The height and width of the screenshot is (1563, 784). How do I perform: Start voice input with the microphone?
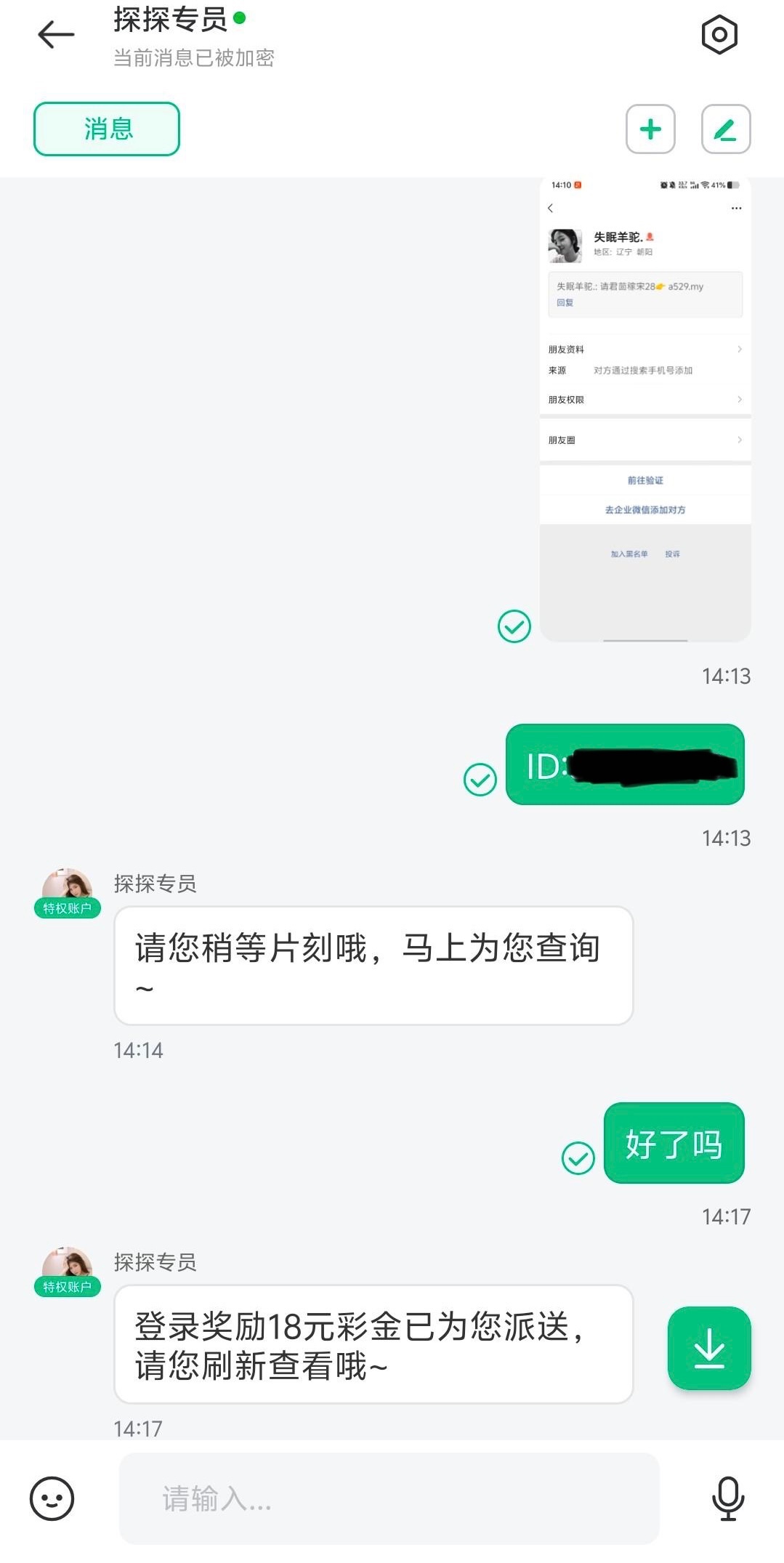[x=727, y=1498]
